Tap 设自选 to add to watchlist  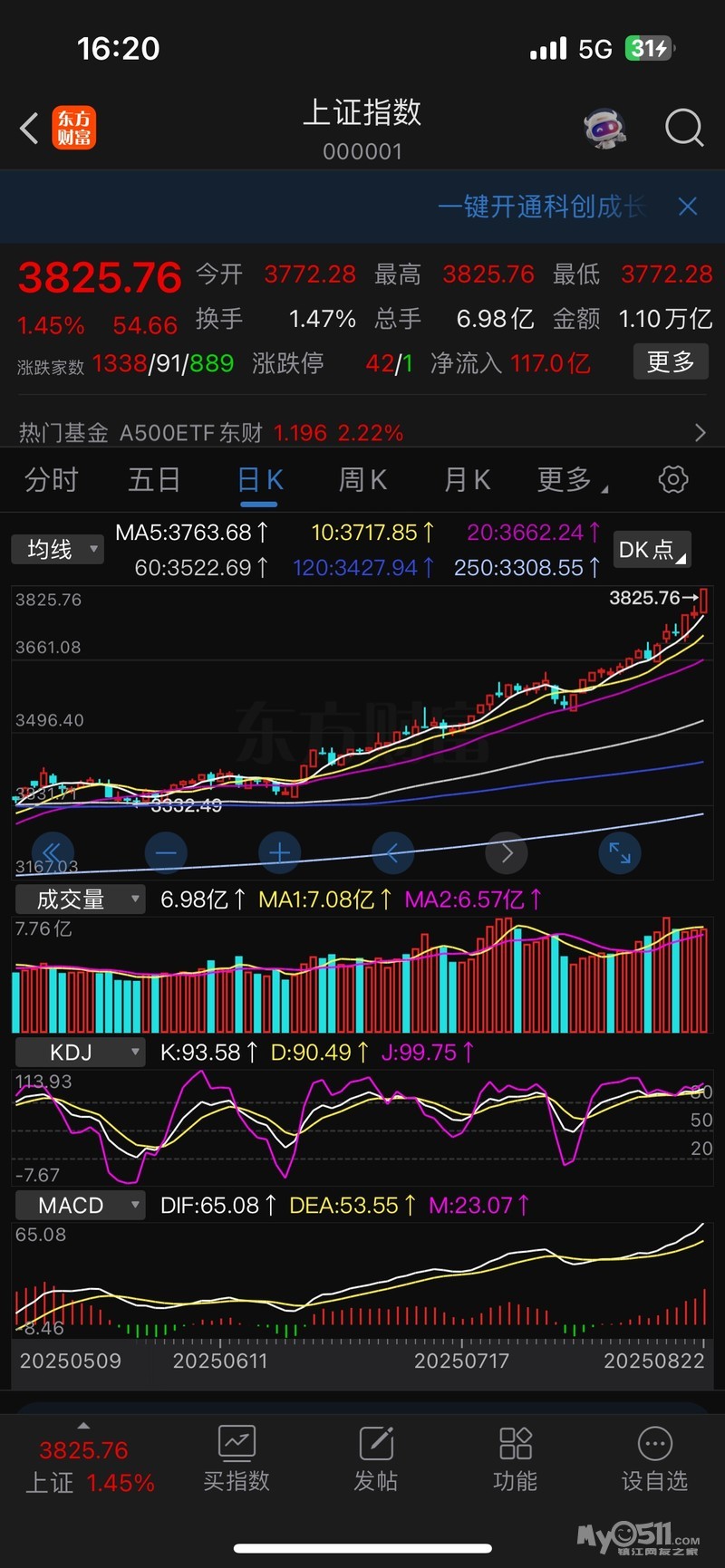[x=654, y=1458]
